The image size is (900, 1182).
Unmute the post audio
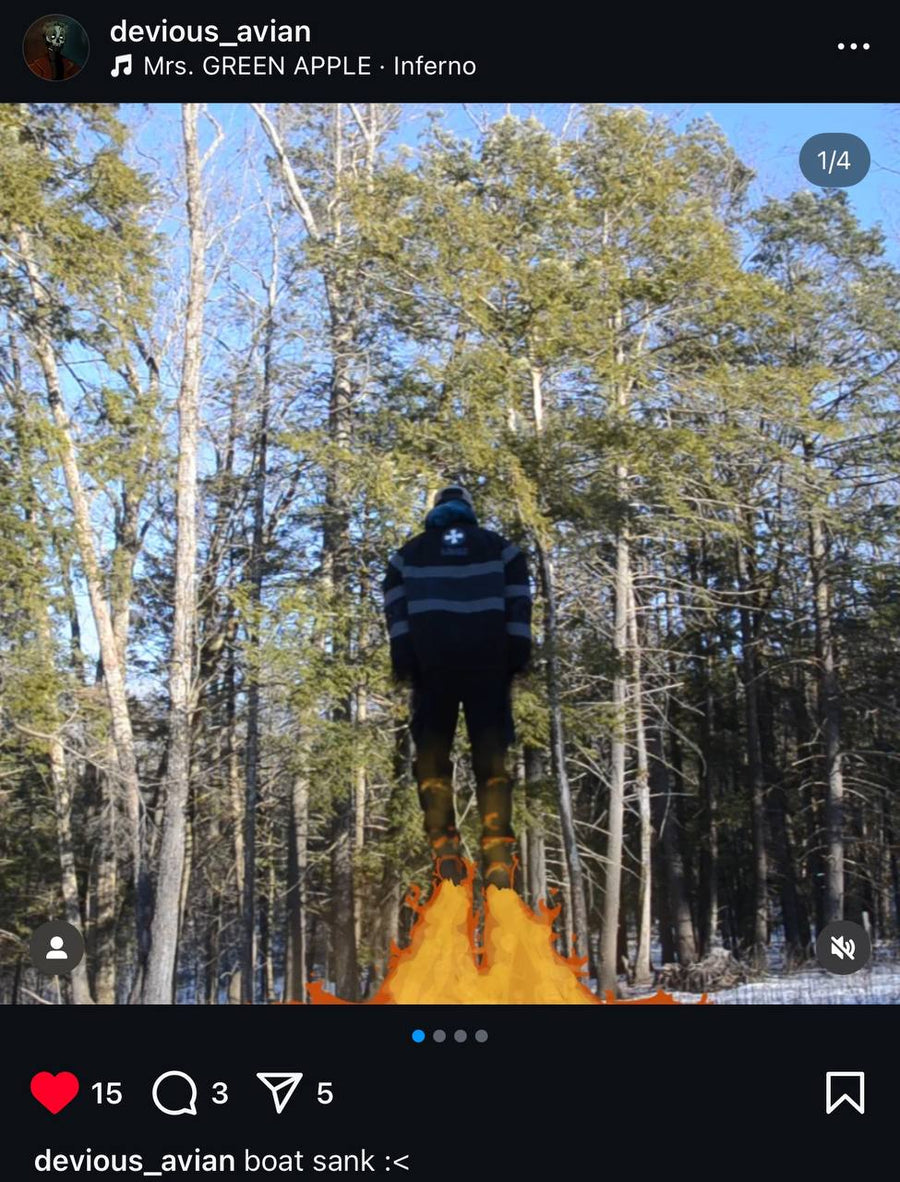843,948
